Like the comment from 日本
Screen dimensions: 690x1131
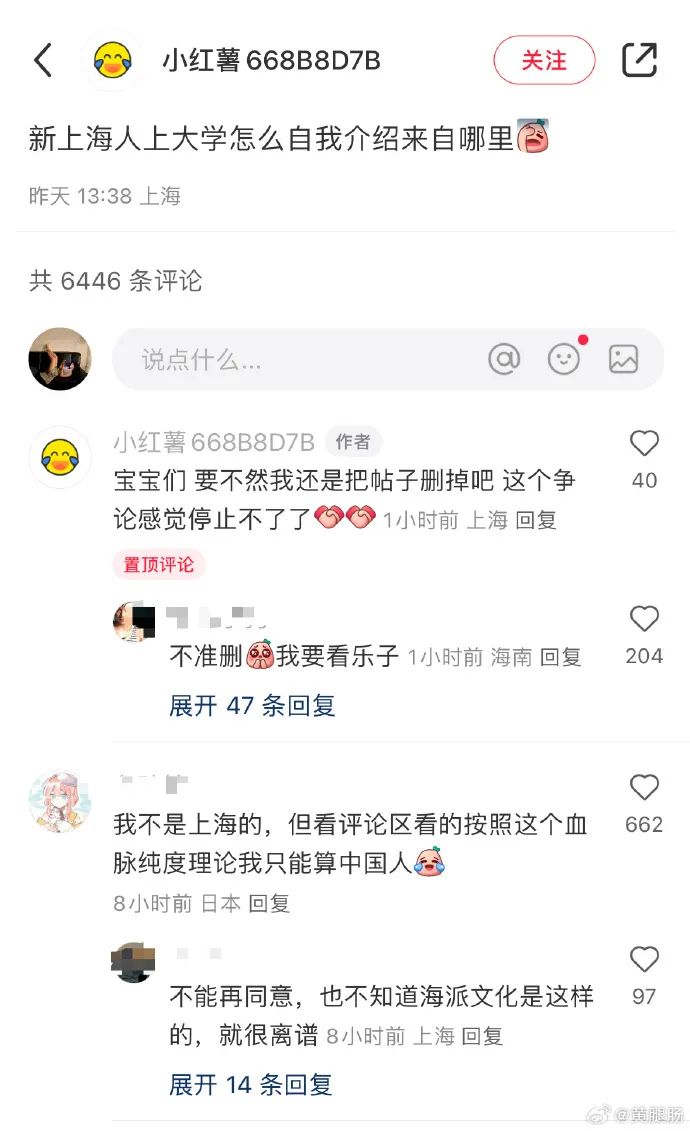click(644, 788)
